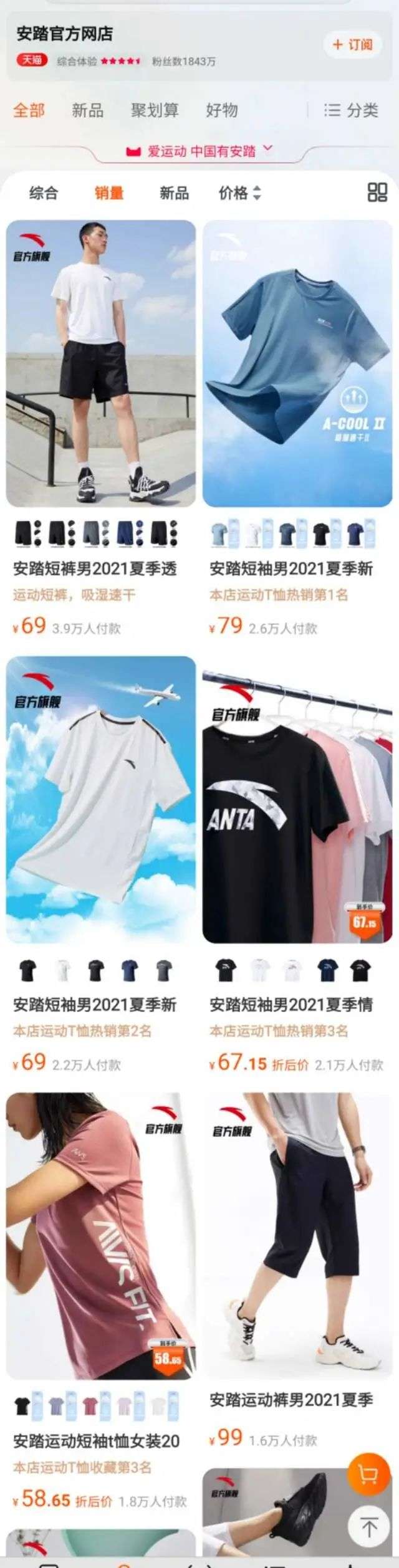Open the ¥69 安踏短裤男 shorts product

click(x=100, y=363)
